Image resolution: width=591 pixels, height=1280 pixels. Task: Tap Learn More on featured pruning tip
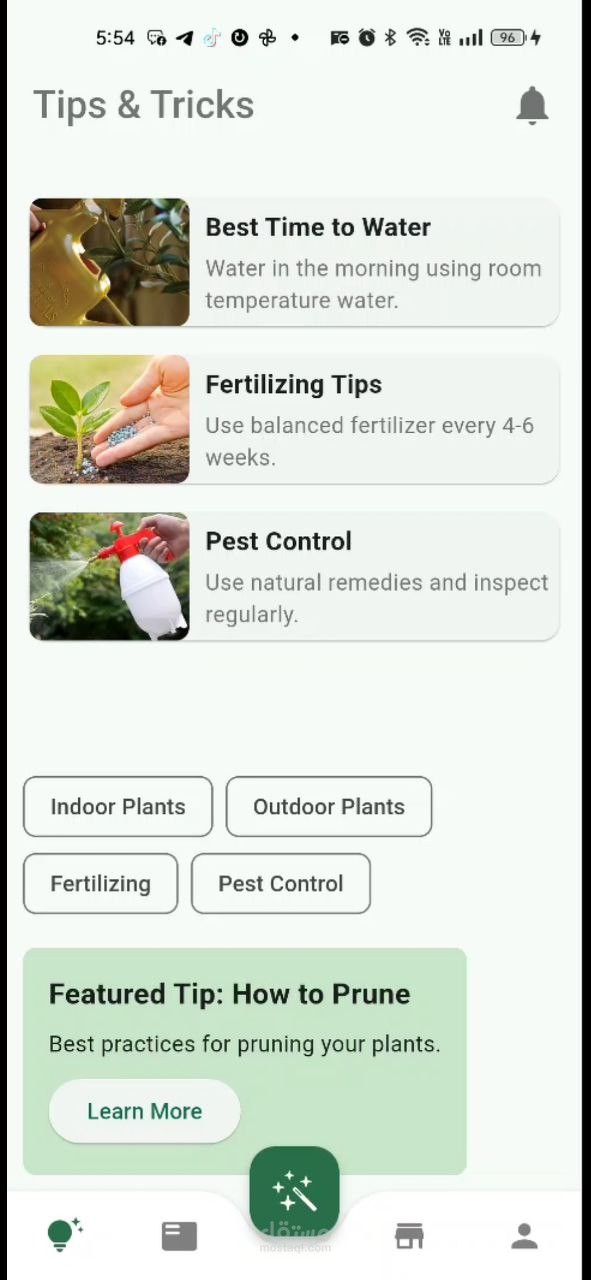click(144, 1111)
